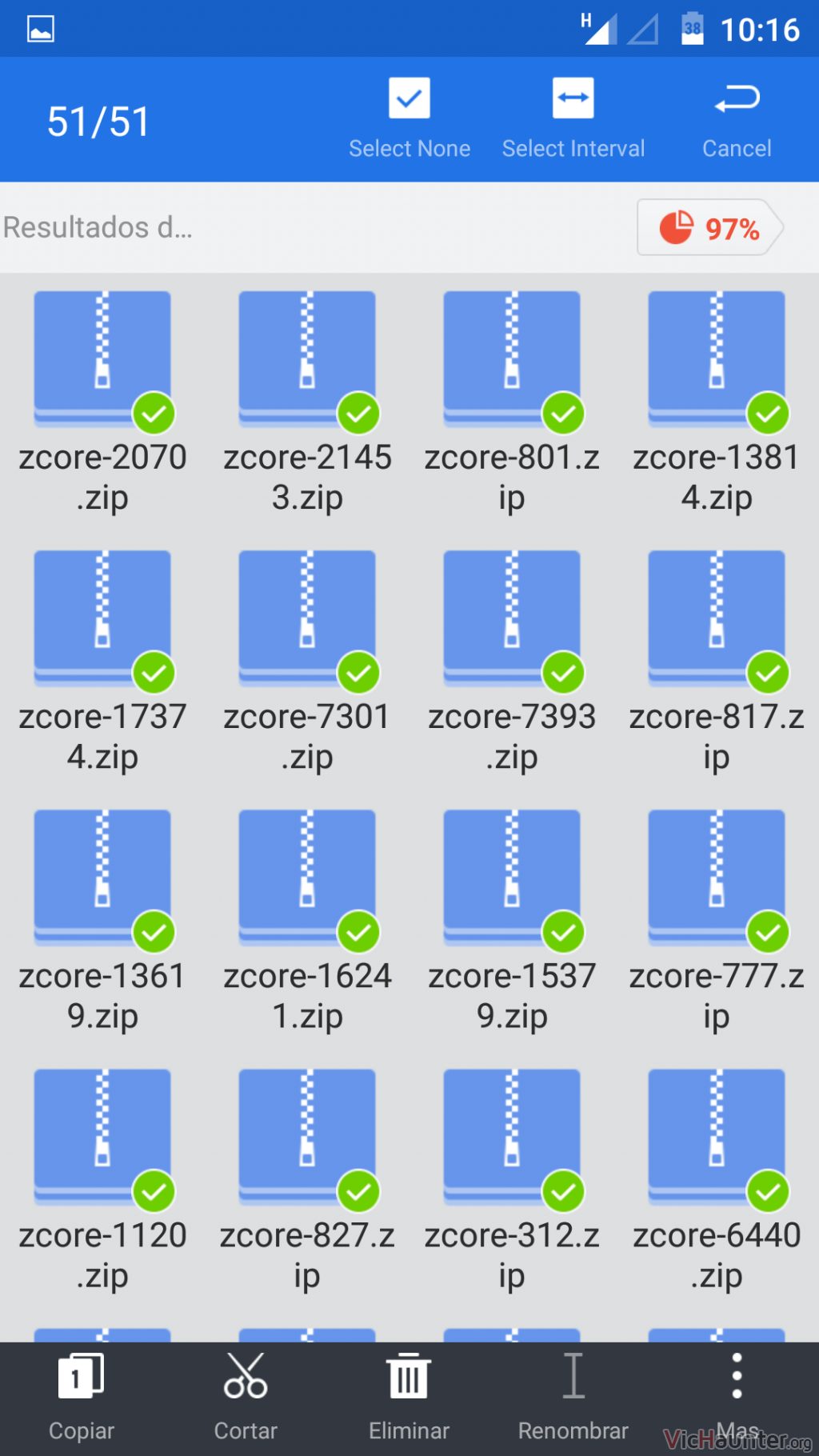Choose Select Interval option
This screenshot has height=1456, width=819.
[x=573, y=118]
